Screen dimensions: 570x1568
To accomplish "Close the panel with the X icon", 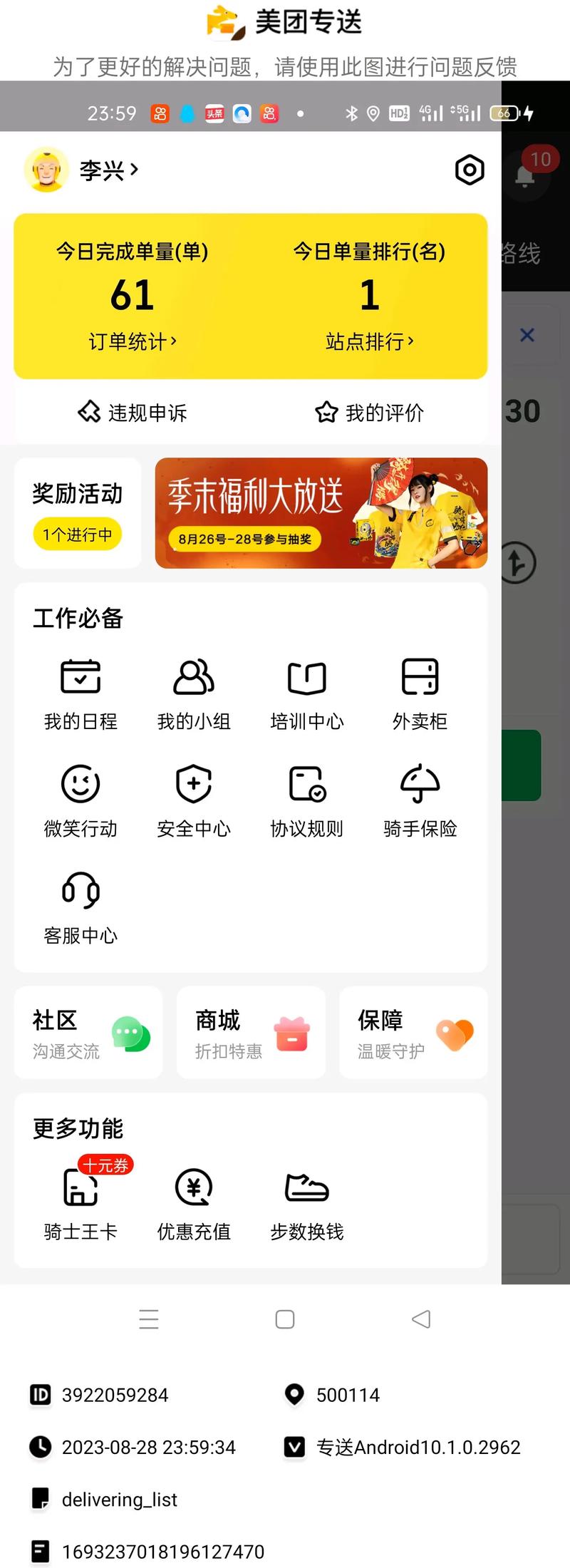I will [x=527, y=334].
